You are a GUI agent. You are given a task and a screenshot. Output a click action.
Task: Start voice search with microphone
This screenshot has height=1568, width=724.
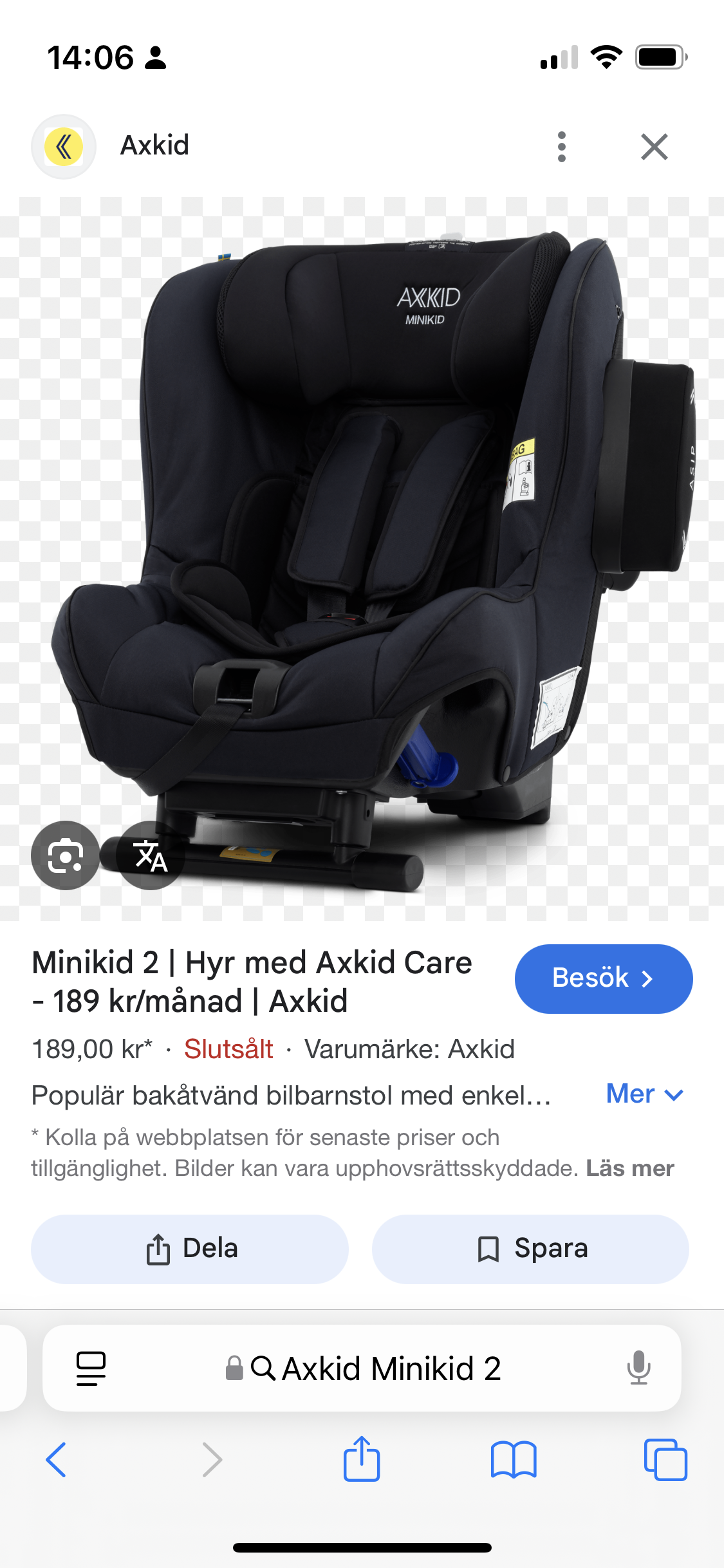click(x=638, y=1368)
